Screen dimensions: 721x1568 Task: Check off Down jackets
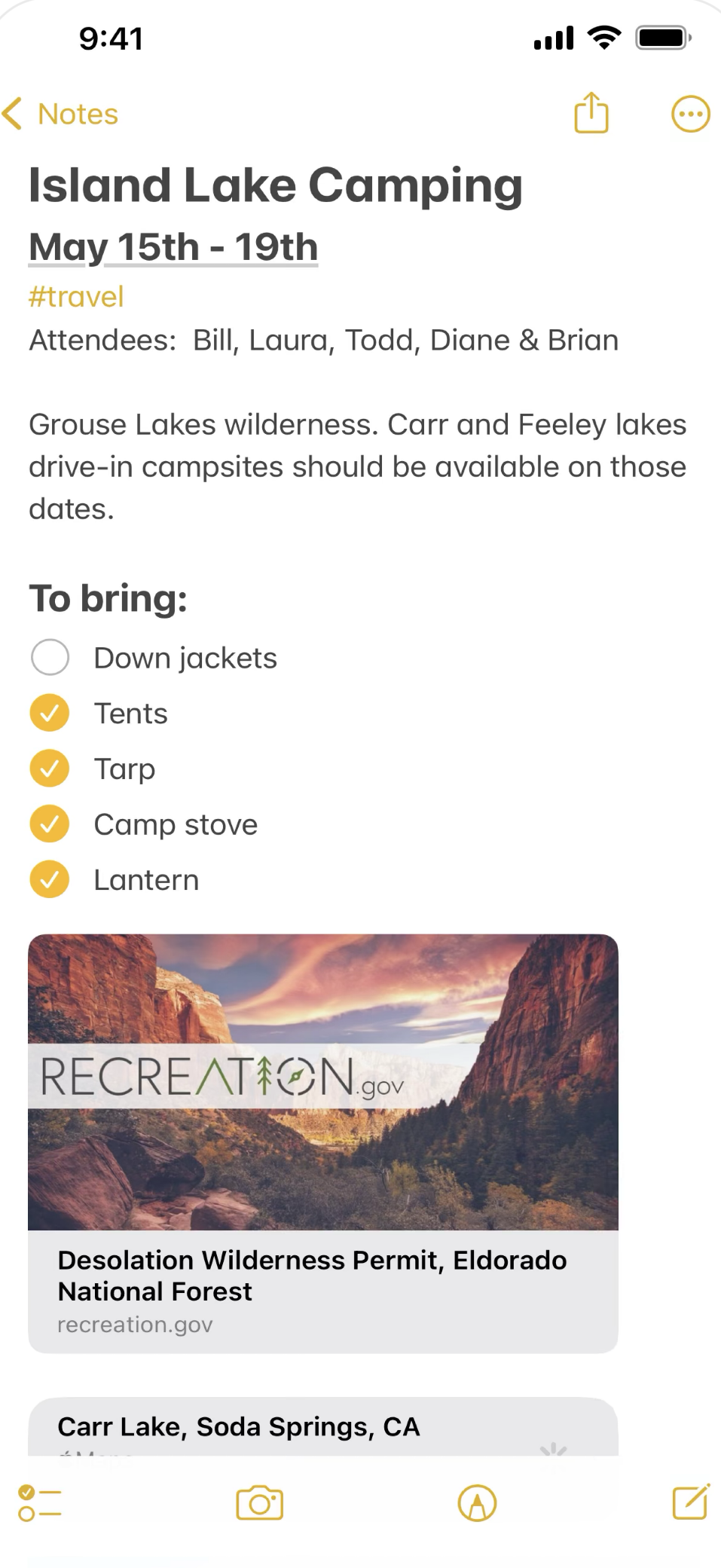coord(50,658)
